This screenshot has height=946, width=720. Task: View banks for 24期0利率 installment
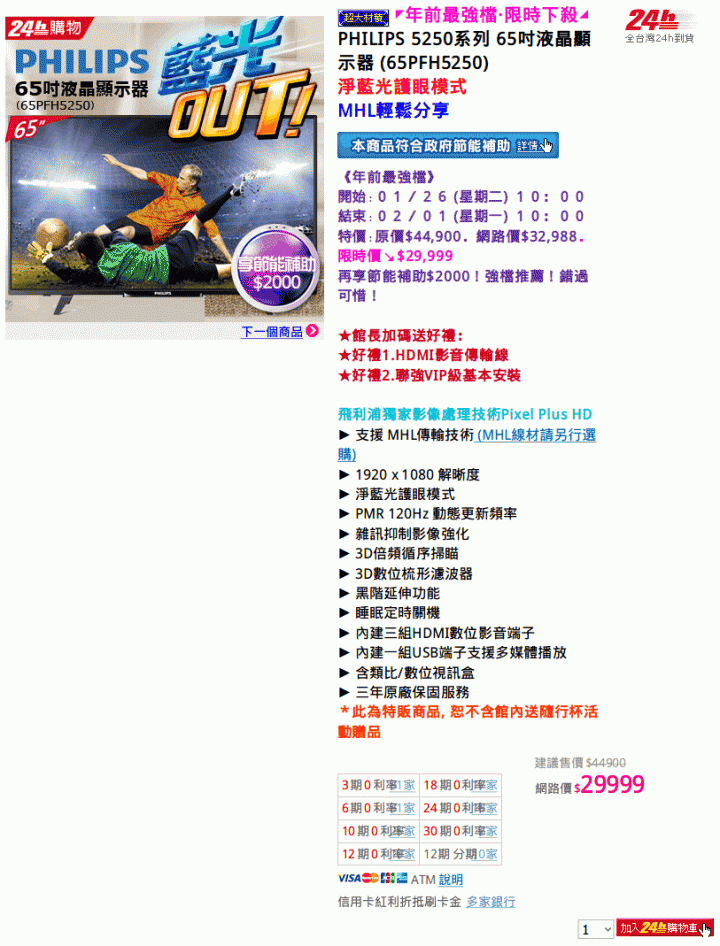[x=491, y=808]
